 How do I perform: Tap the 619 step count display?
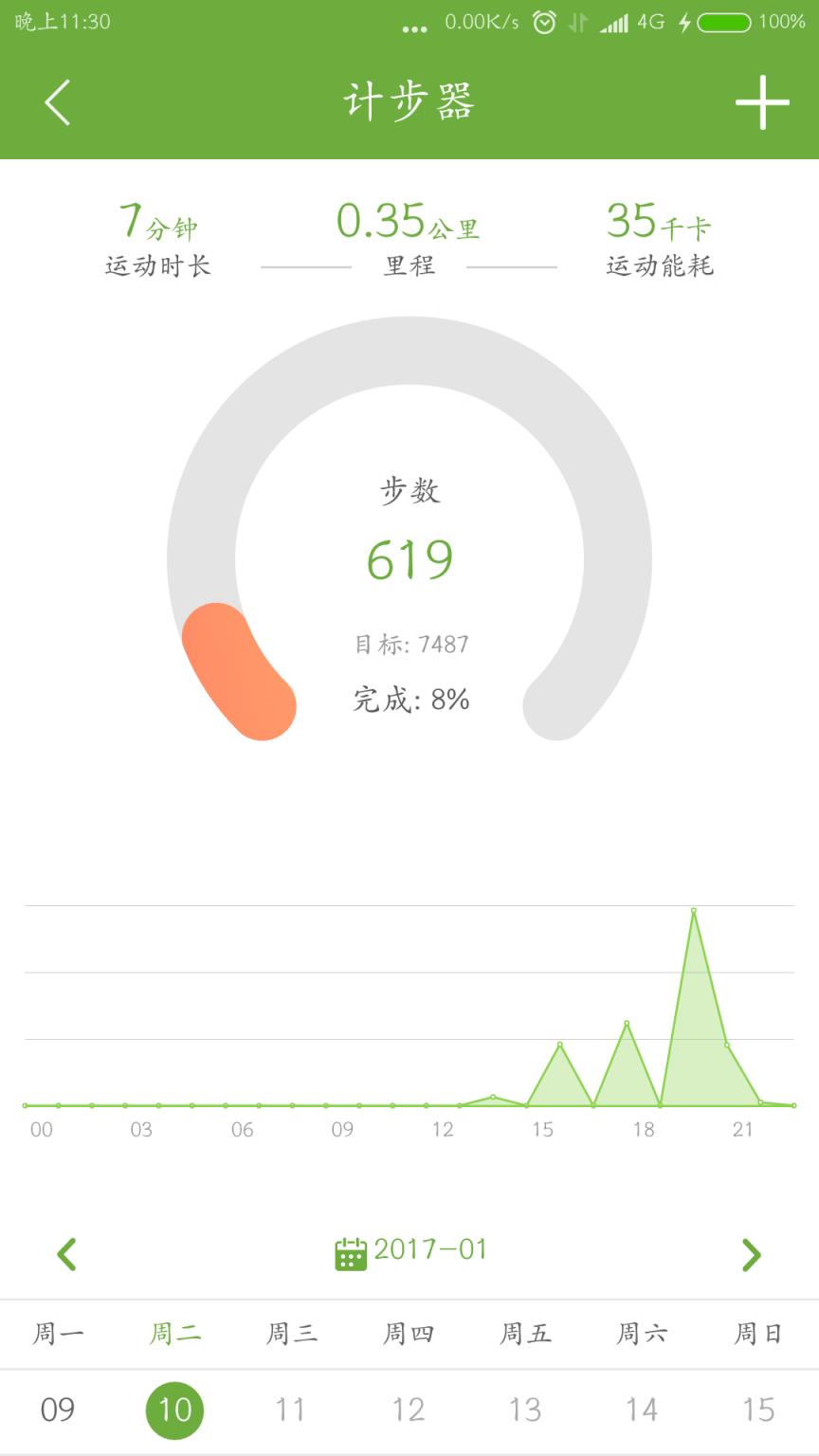409,558
